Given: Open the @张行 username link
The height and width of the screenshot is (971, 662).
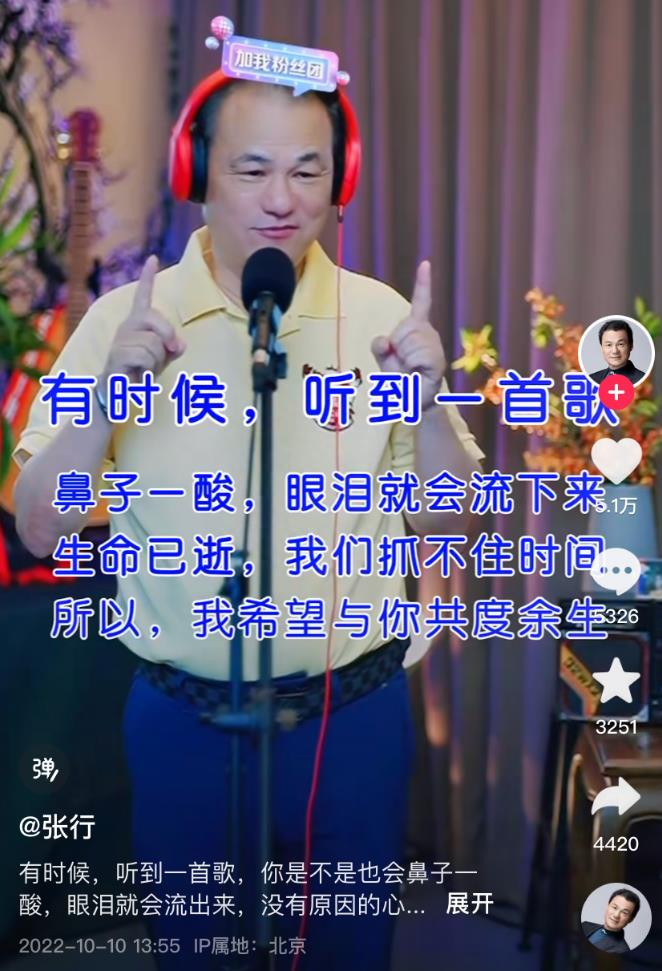Looking at the screenshot, I should (57, 827).
